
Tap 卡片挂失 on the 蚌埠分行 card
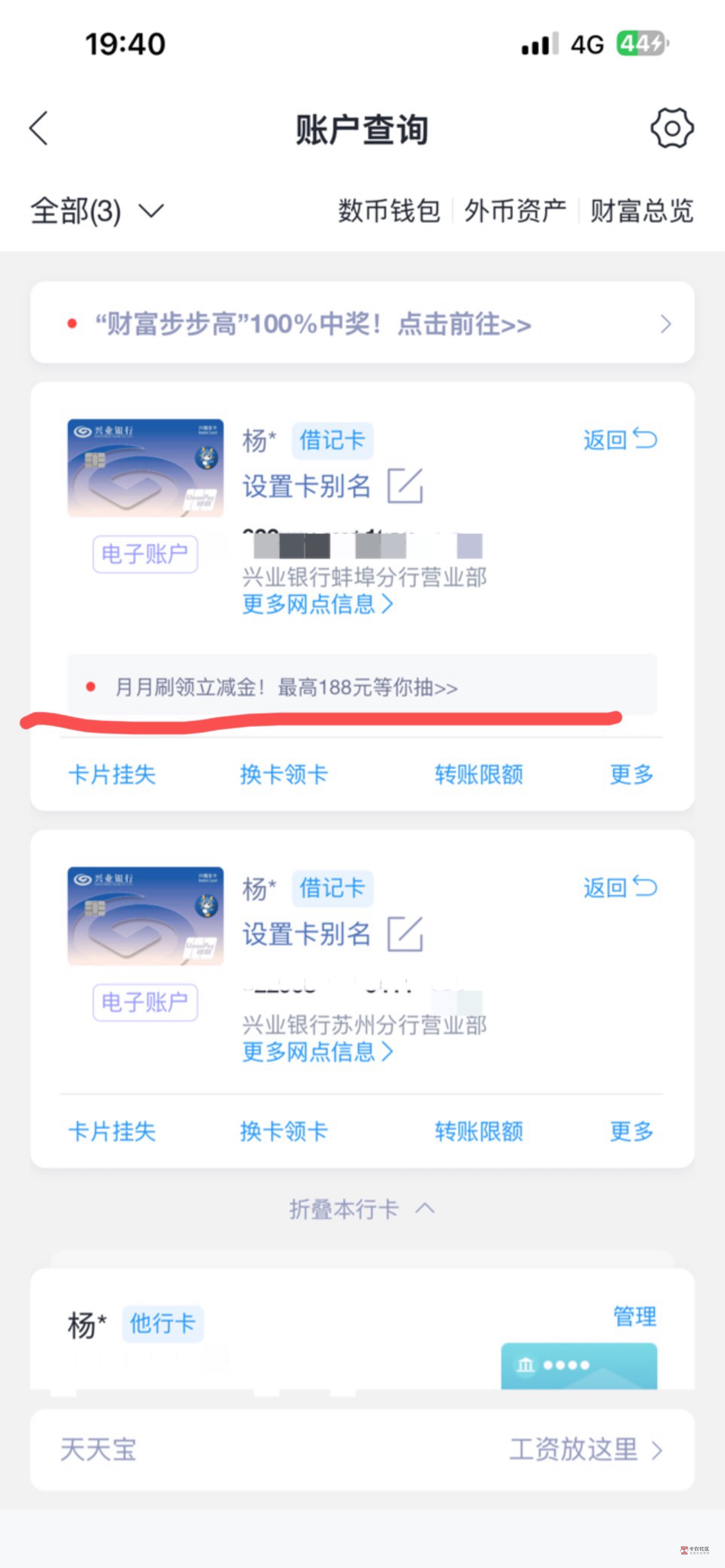(x=112, y=774)
